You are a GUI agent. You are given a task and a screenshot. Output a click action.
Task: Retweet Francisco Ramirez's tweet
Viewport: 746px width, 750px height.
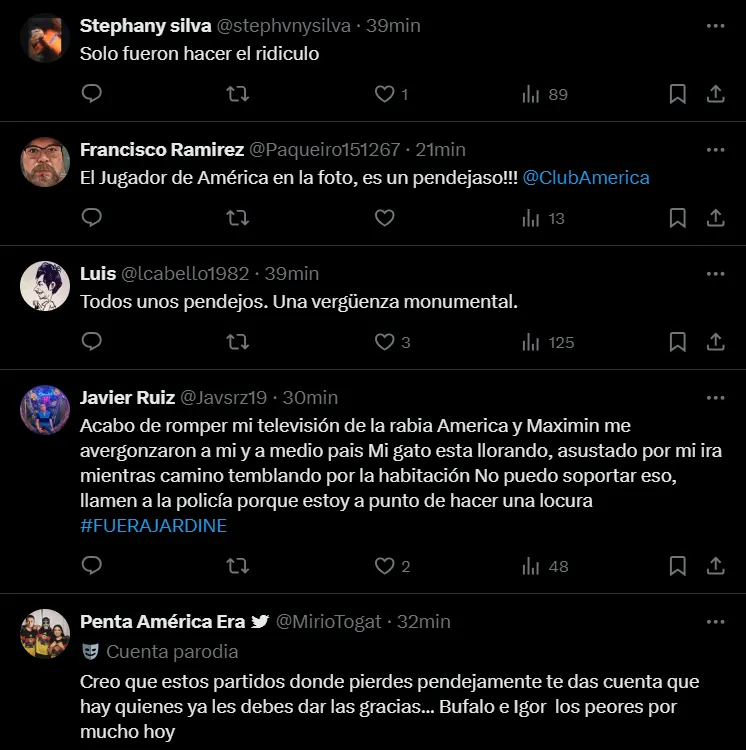[238, 218]
